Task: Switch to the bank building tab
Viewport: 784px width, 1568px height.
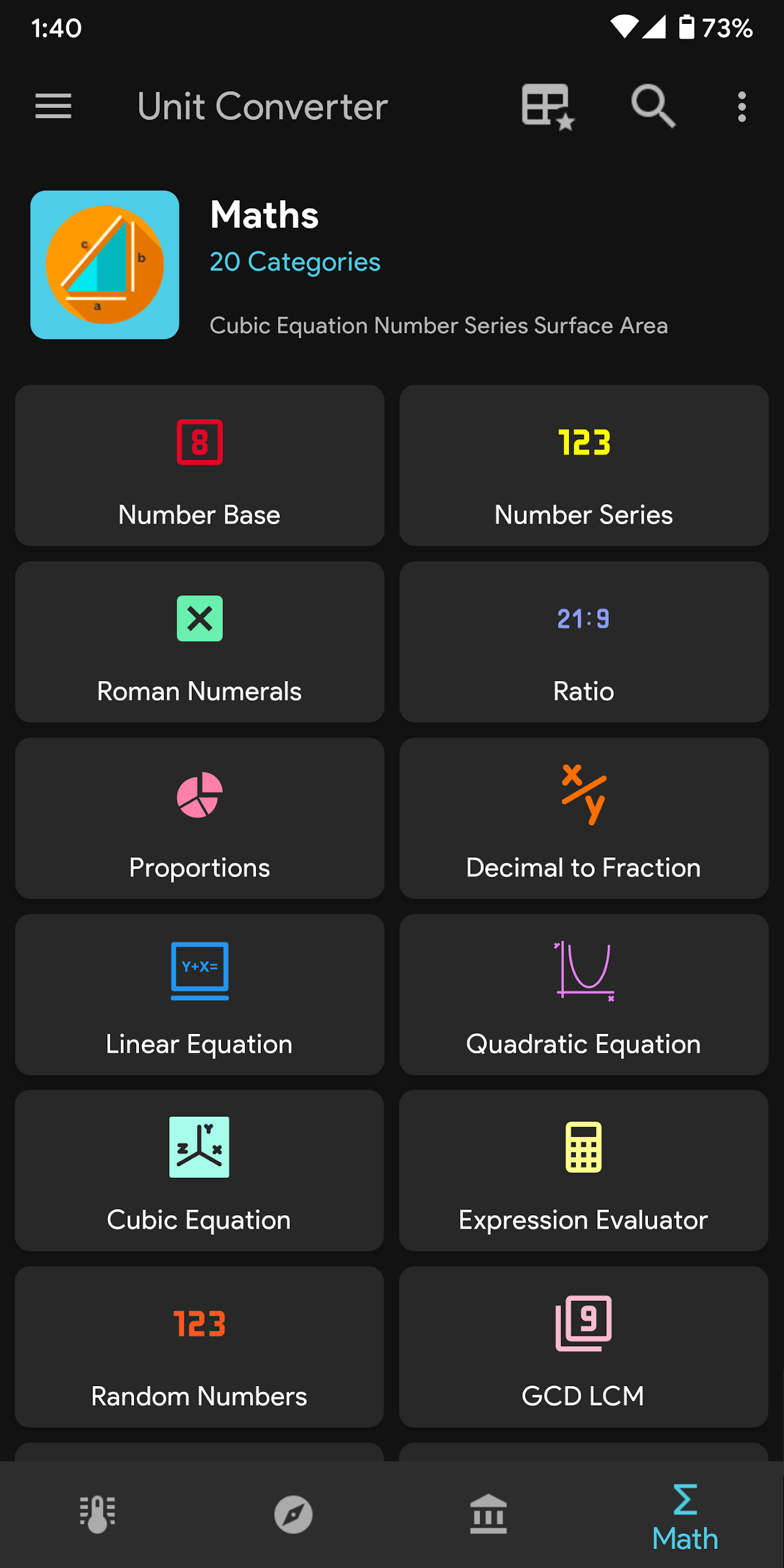Action: pos(489,1514)
